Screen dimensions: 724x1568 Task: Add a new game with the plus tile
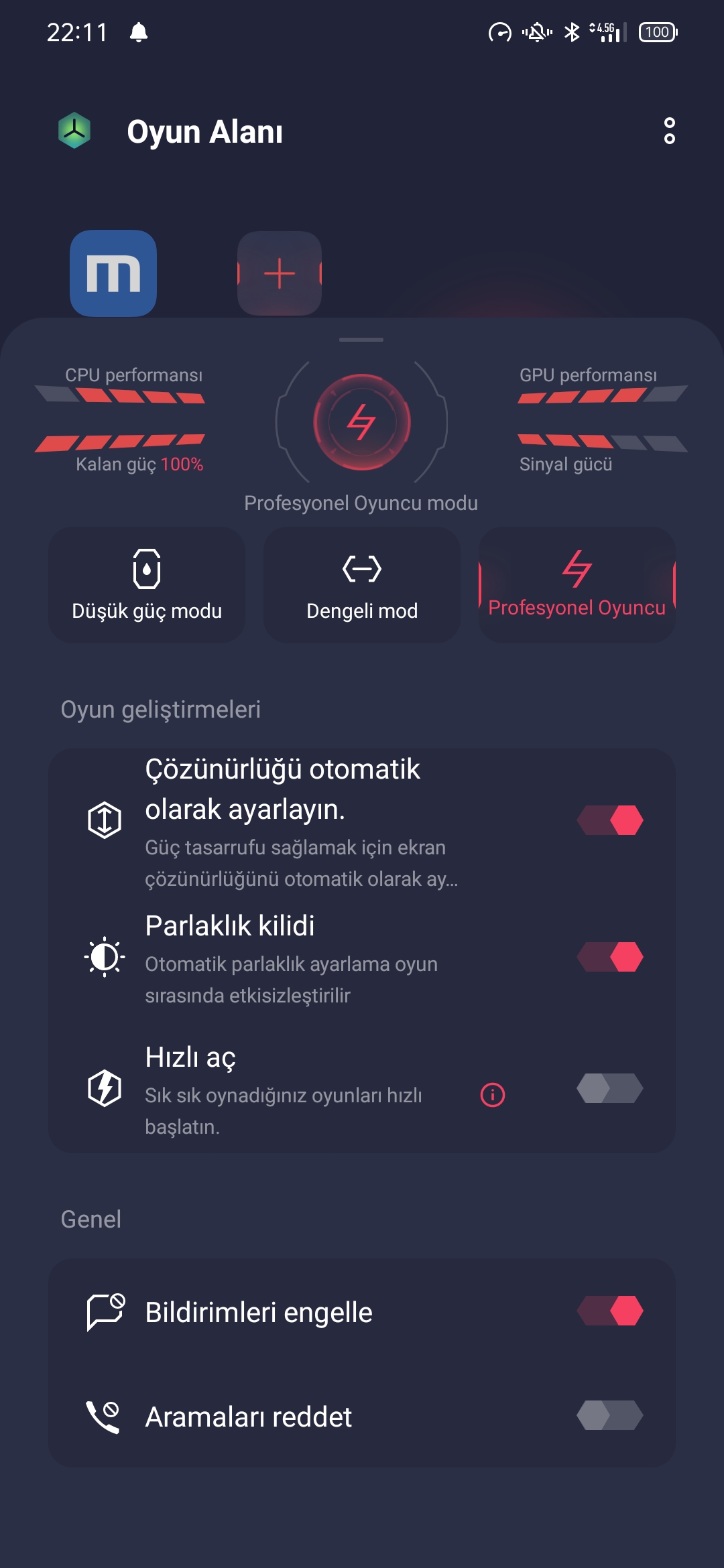(x=280, y=273)
